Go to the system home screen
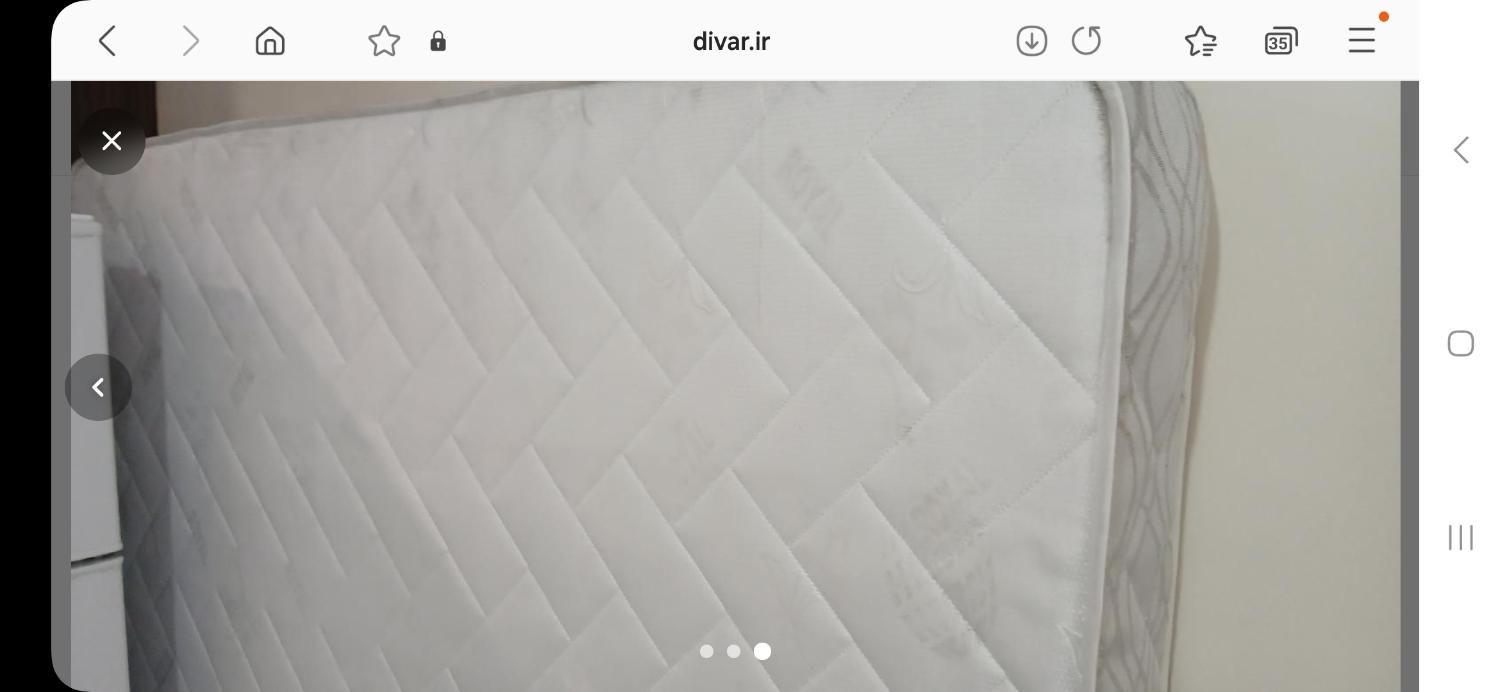Screen dimensions: 1500x692 pyautogui.click(x=1461, y=344)
